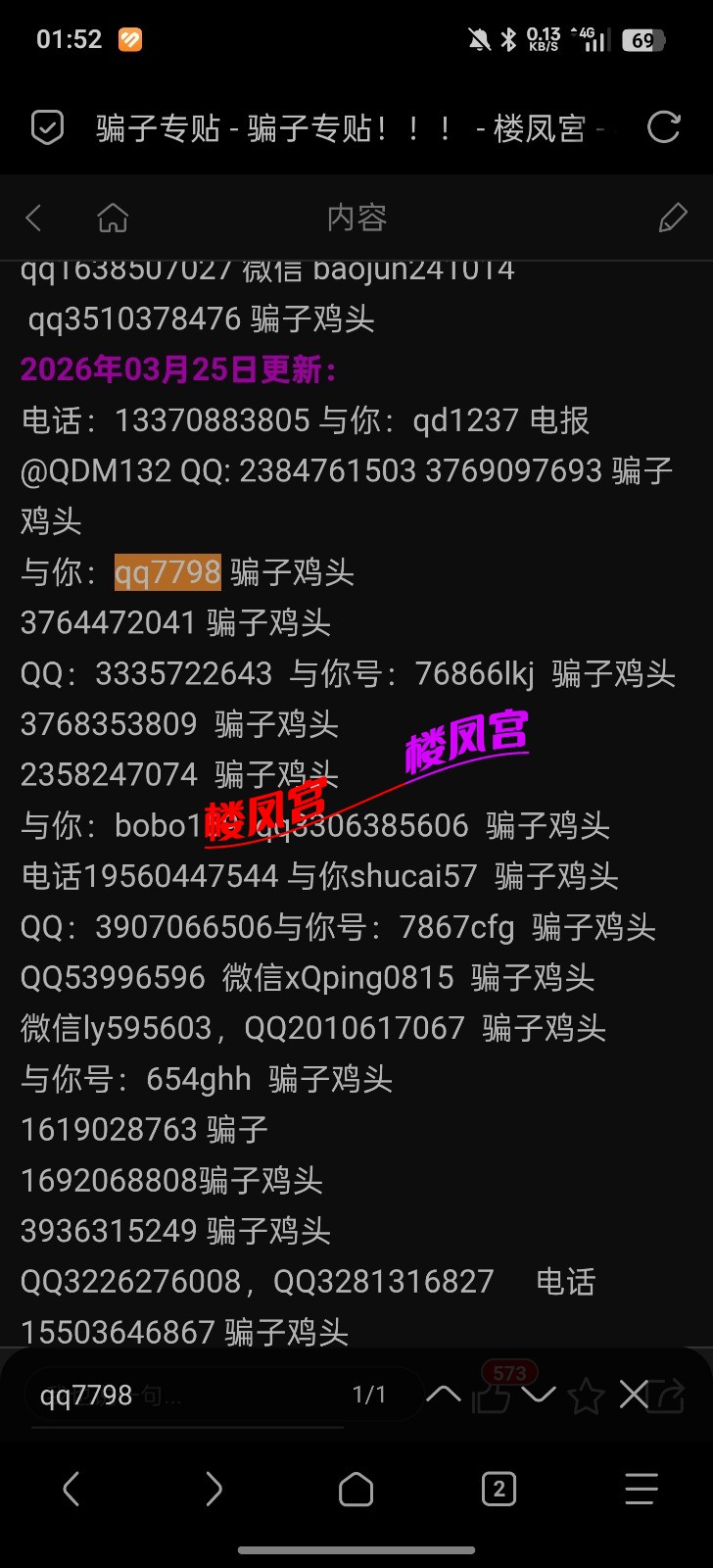Screen dimensions: 713x1568
Task: Reload the current web page
Action: click(x=663, y=127)
